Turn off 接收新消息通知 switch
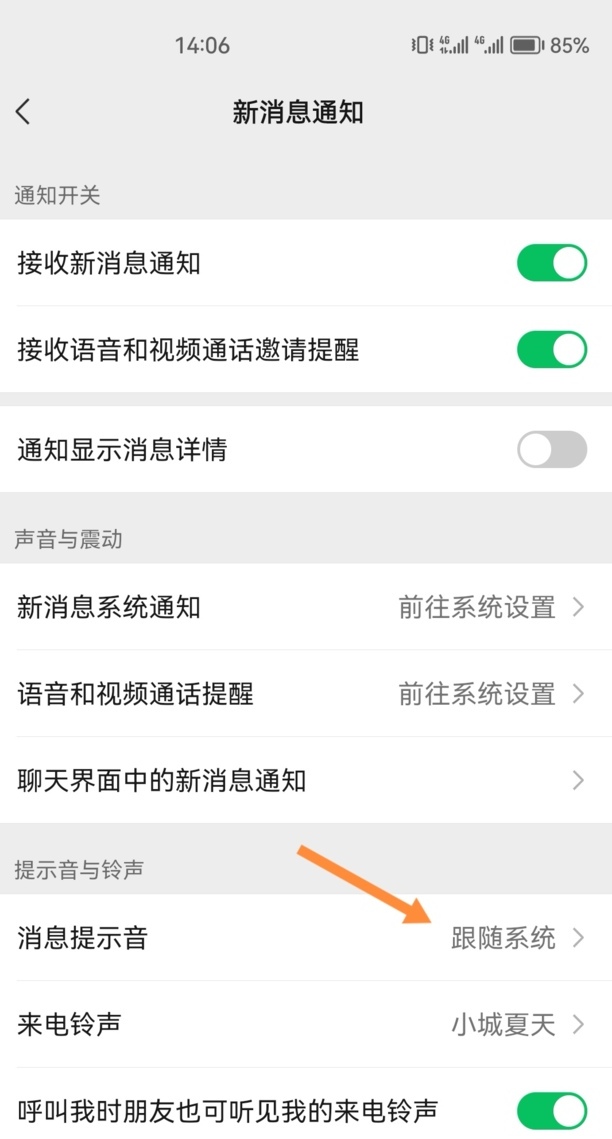Image resolution: width=612 pixels, height=1139 pixels. coord(551,263)
